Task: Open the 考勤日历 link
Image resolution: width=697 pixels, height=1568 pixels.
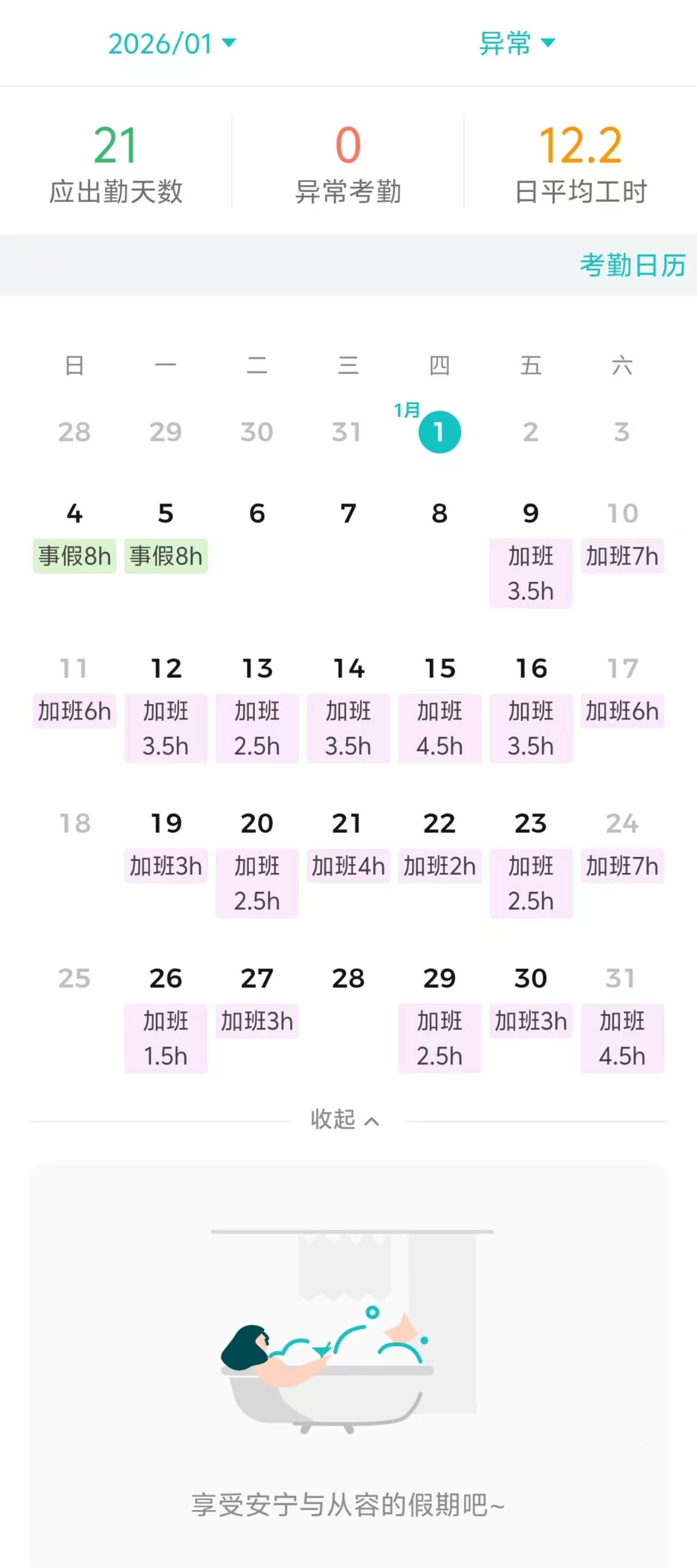Action: (632, 265)
